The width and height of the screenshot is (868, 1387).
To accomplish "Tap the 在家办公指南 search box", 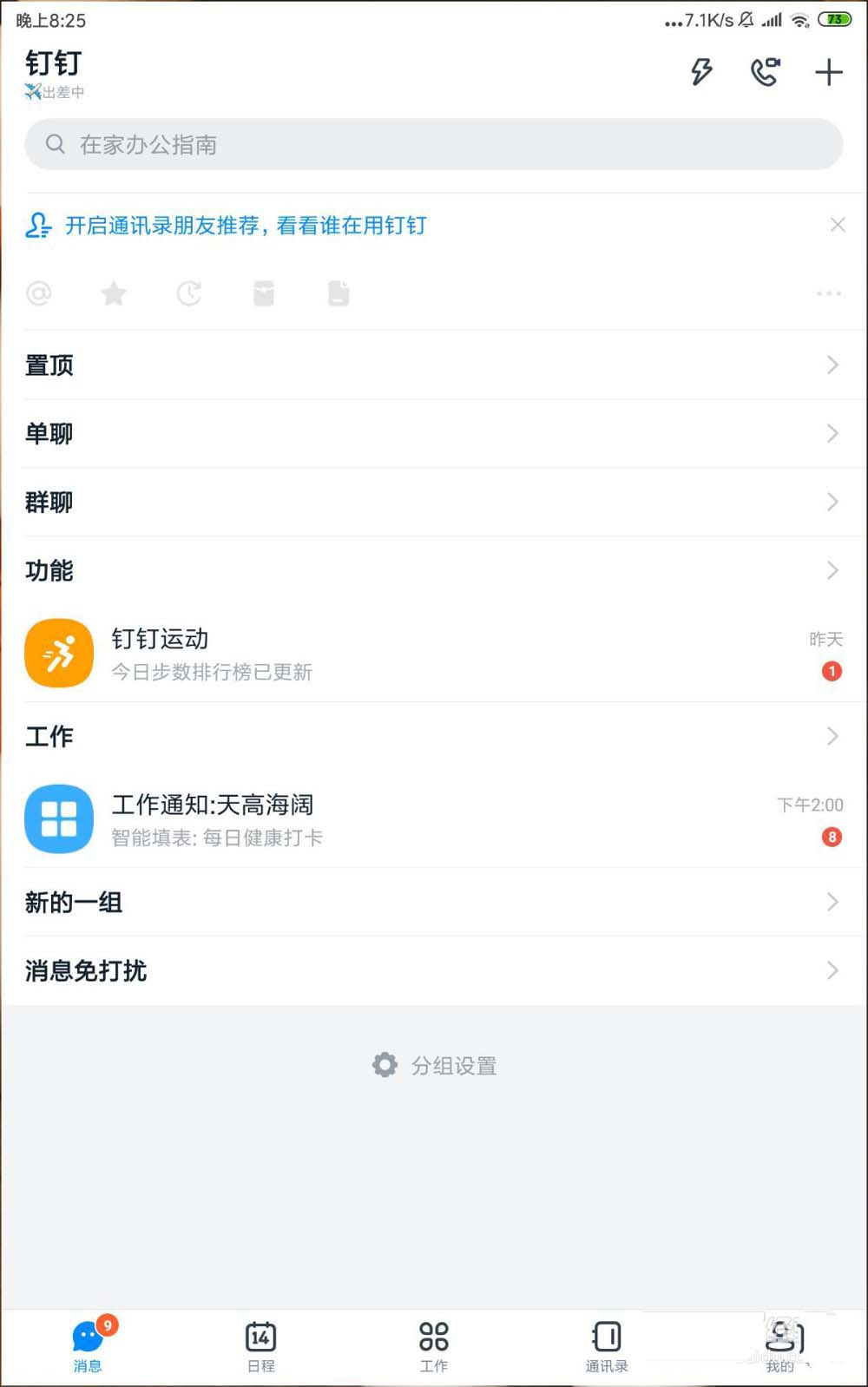I will [x=434, y=144].
